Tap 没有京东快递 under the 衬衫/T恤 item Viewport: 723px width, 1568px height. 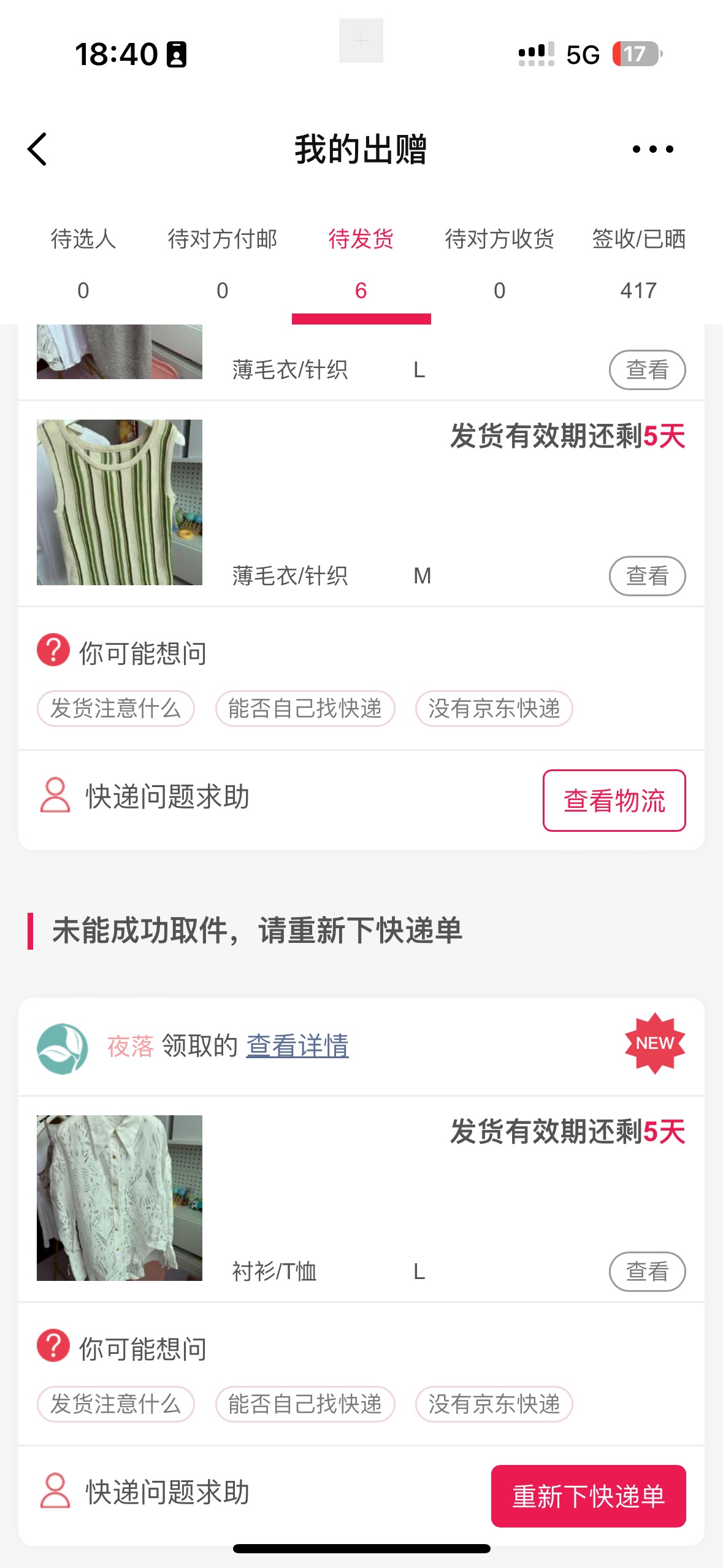(494, 1404)
